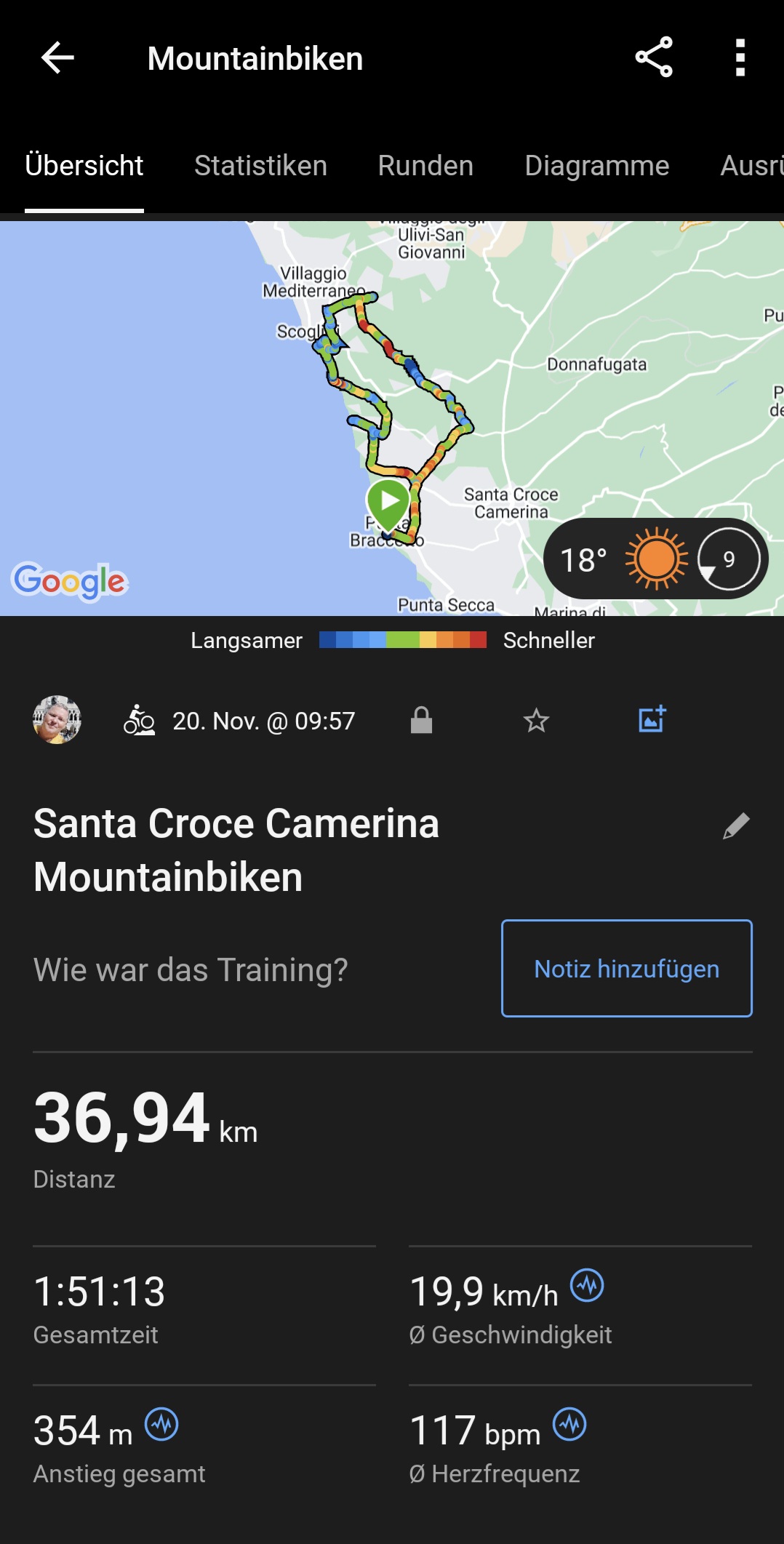Open info icon next to Ø Geschwindigkeit
Viewport: 784px width, 1544px height.
tap(587, 1285)
